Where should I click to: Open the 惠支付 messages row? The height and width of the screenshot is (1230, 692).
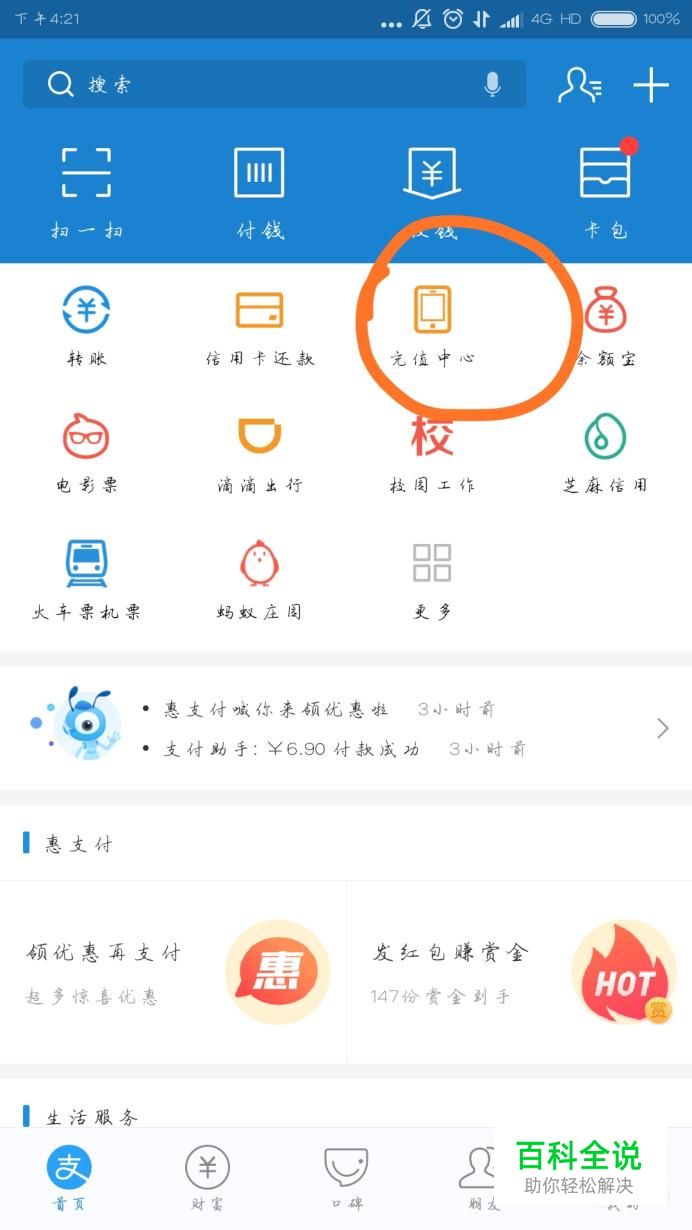click(345, 728)
